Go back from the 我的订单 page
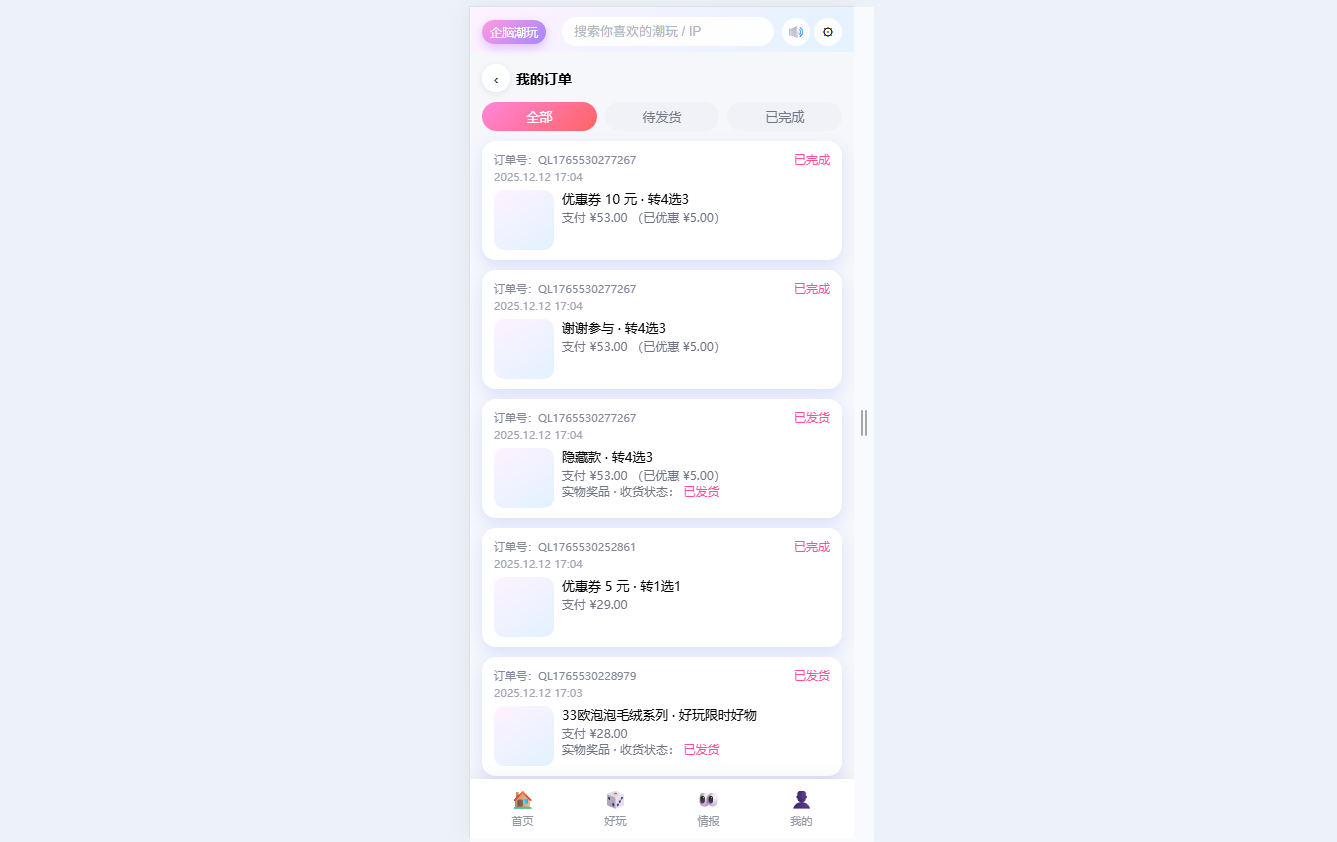 tap(496, 79)
